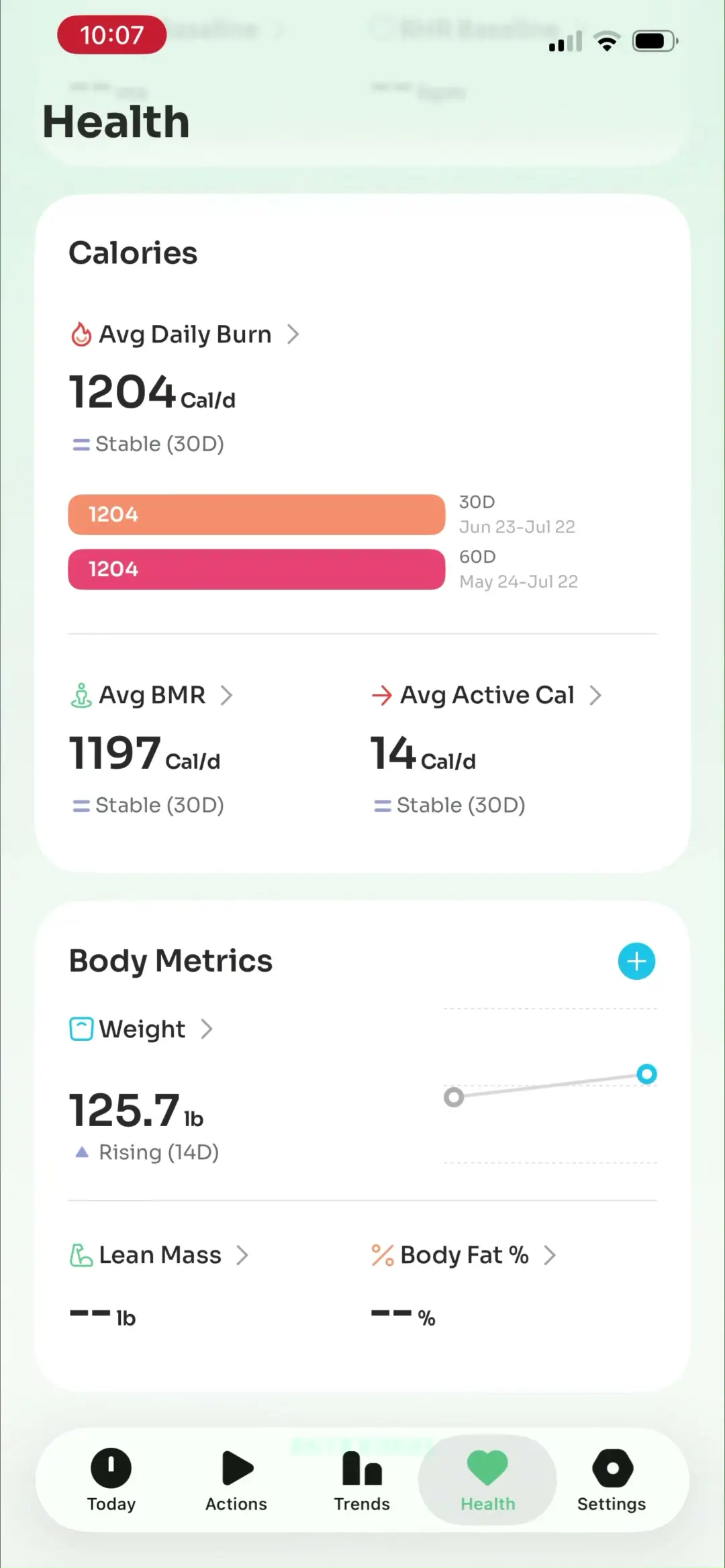This screenshot has width=725, height=1568.
Task: Switch to the Today tab
Action: tap(111, 1481)
